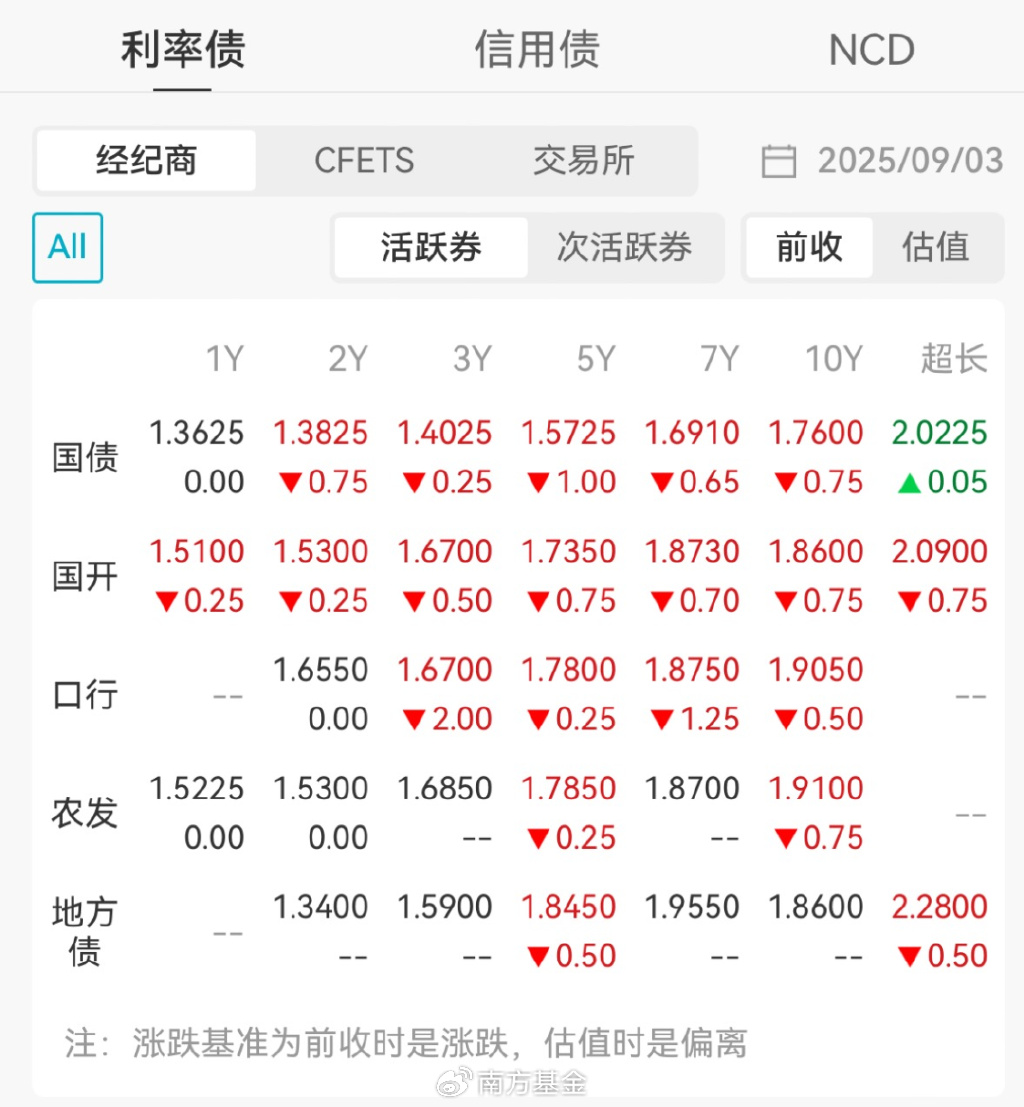Open the NCD tab

click(x=872, y=50)
